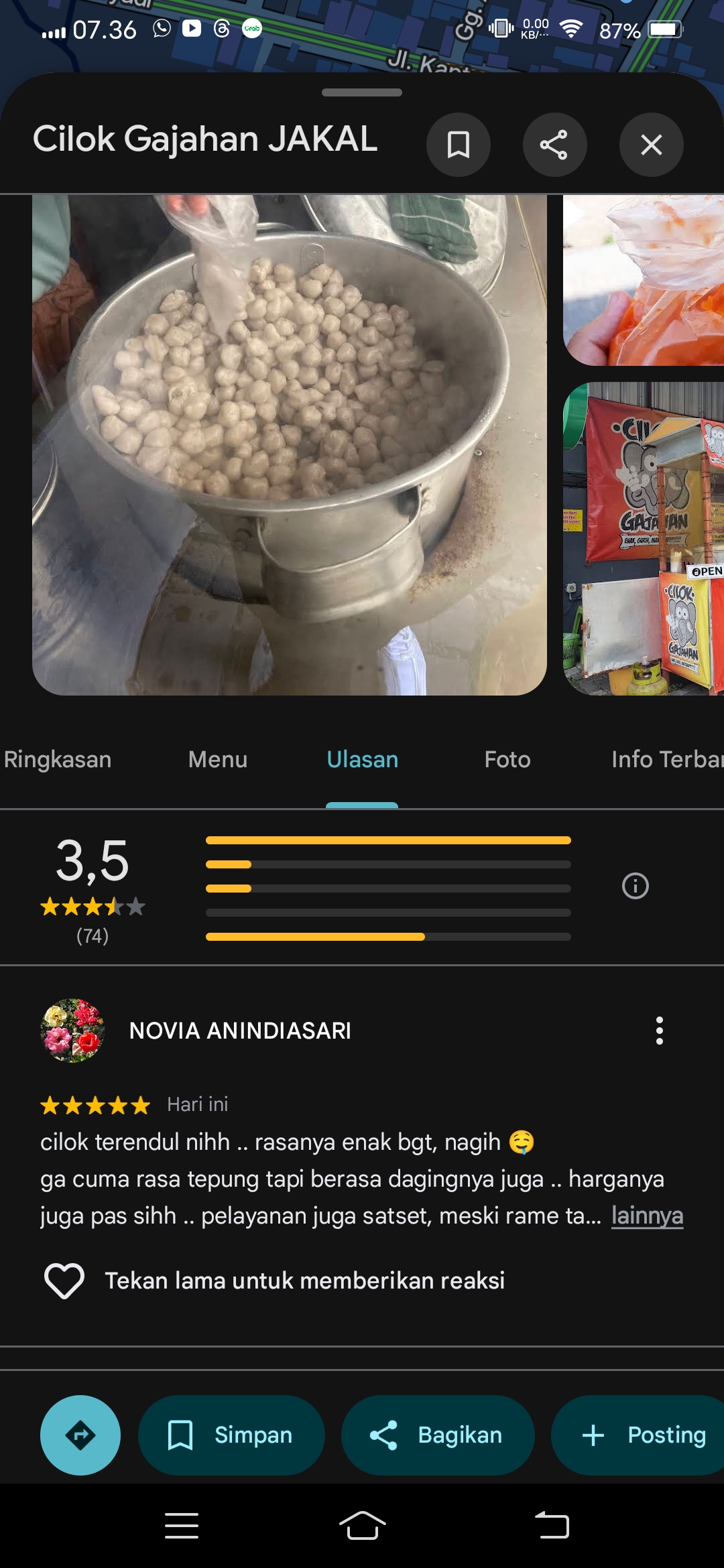Get directions to this place
Image resolution: width=724 pixels, height=1568 pixels.
pyautogui.click(x=80, y=1435)
